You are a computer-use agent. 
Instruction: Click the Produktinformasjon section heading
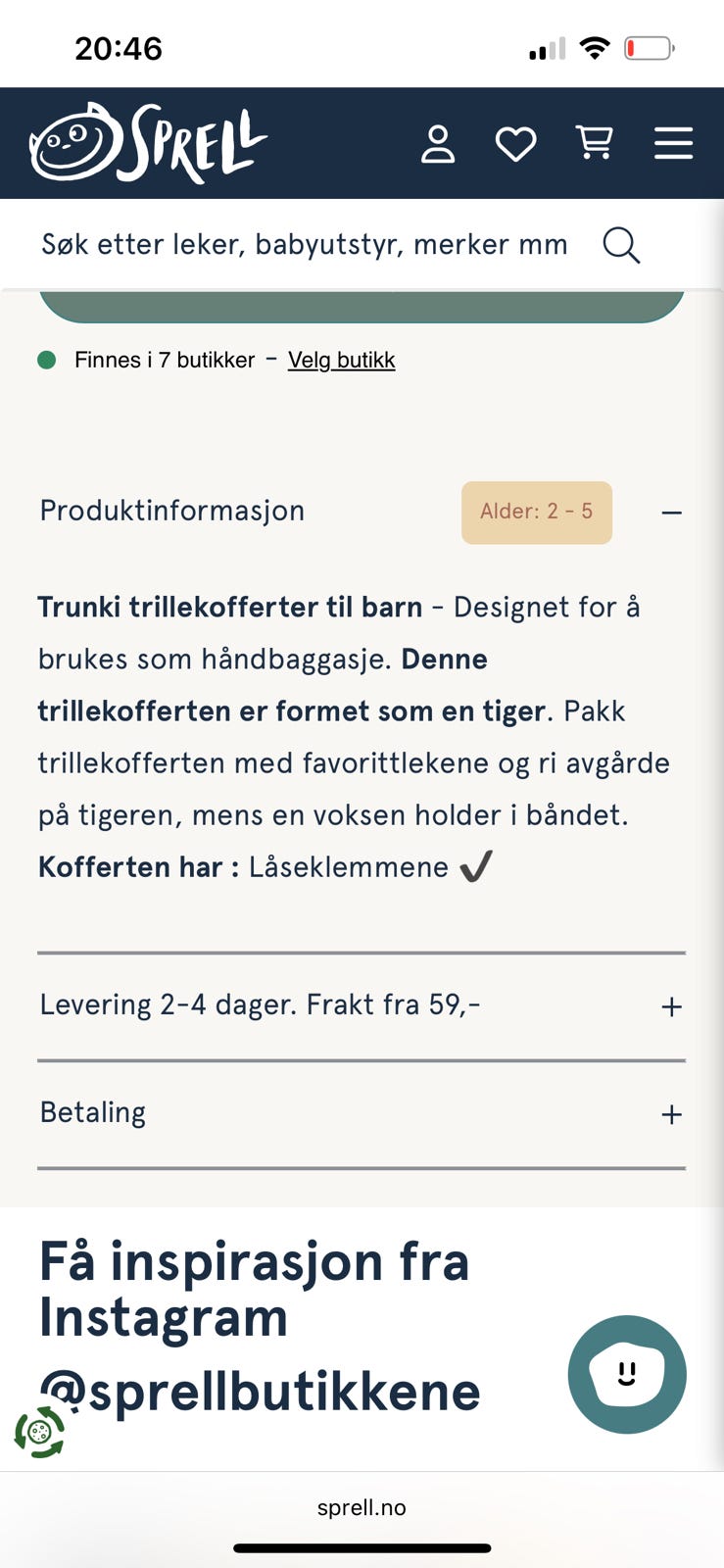click(x=170, y=511)
